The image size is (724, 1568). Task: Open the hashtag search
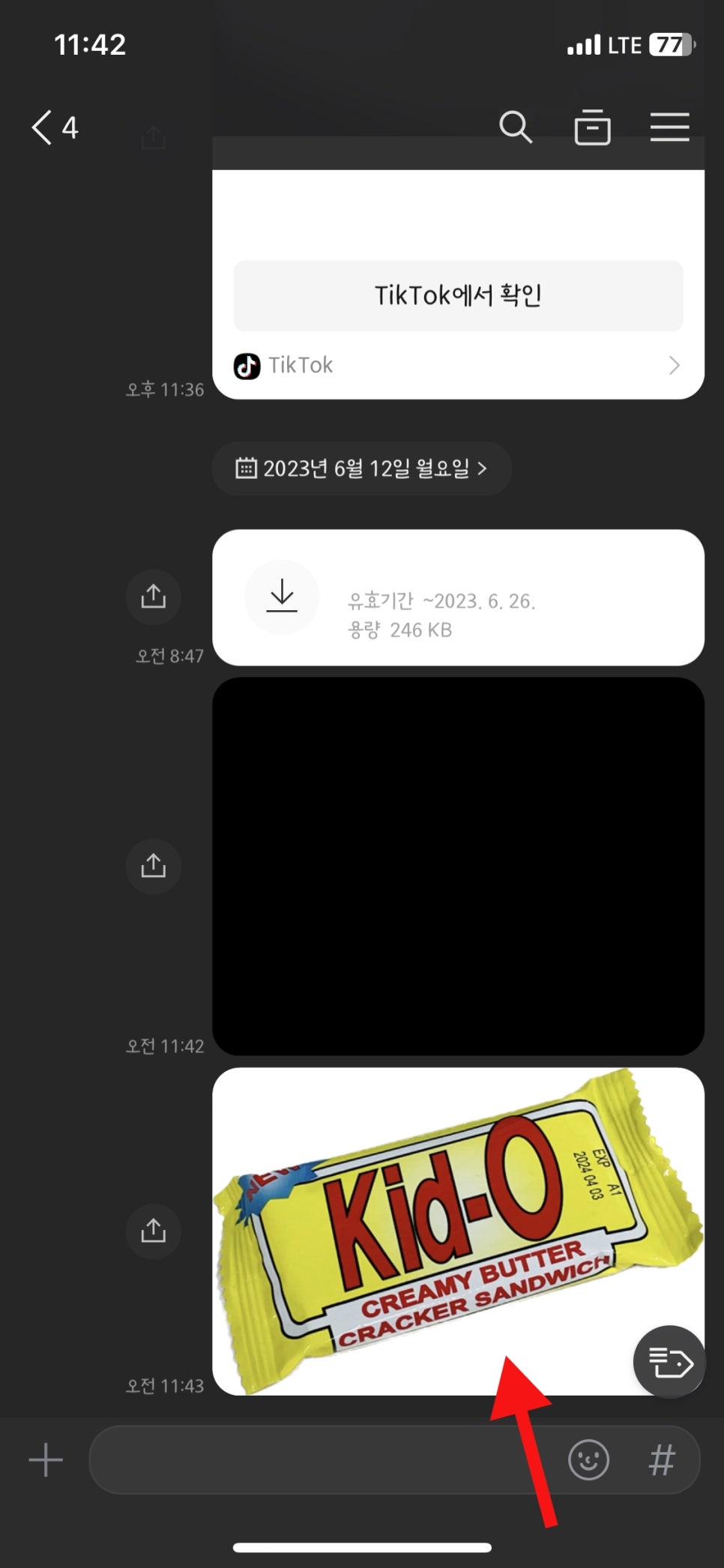[662, 1460]
